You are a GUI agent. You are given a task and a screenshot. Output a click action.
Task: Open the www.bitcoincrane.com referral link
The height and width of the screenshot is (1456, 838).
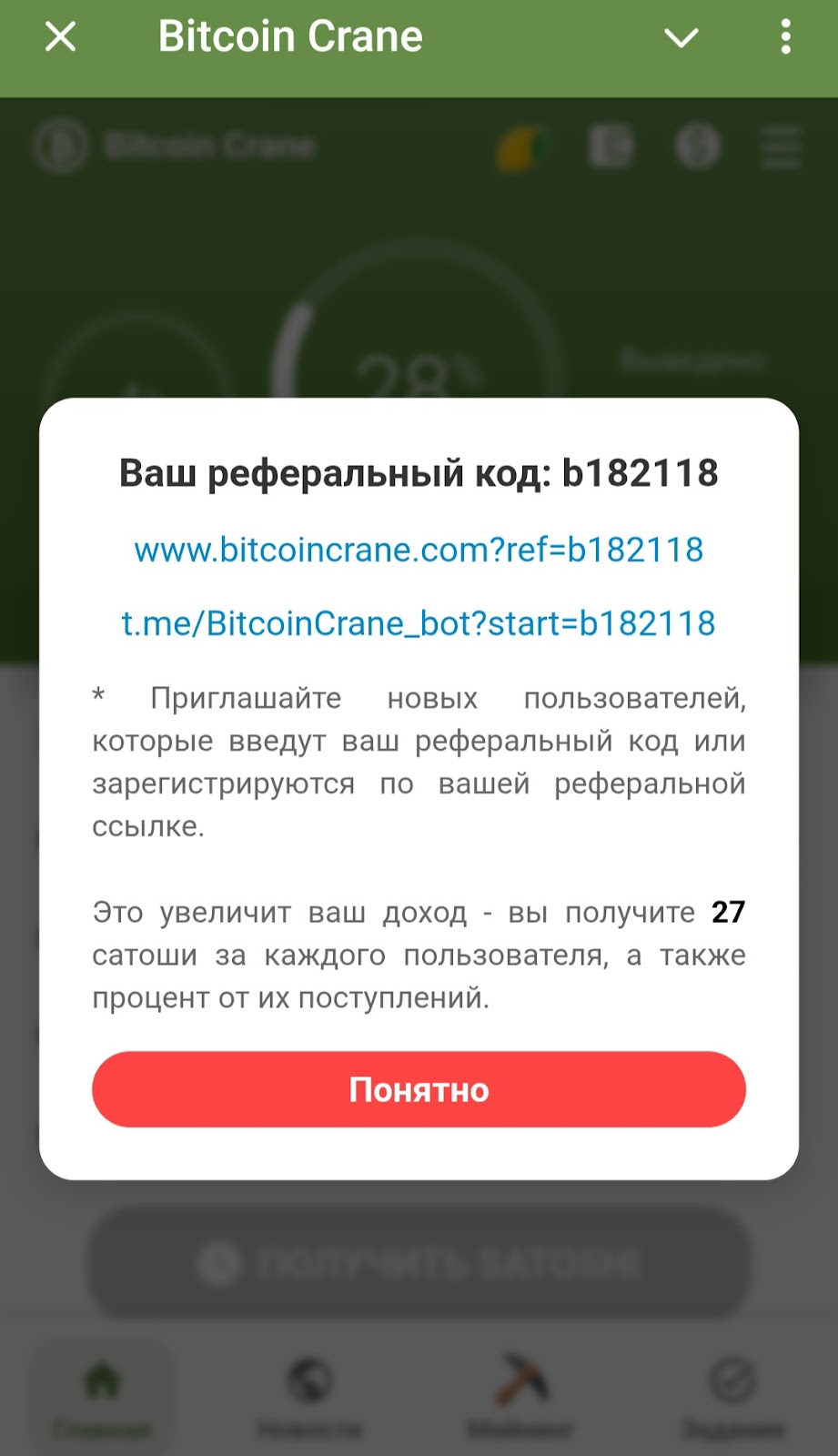[x=419, y=550]
